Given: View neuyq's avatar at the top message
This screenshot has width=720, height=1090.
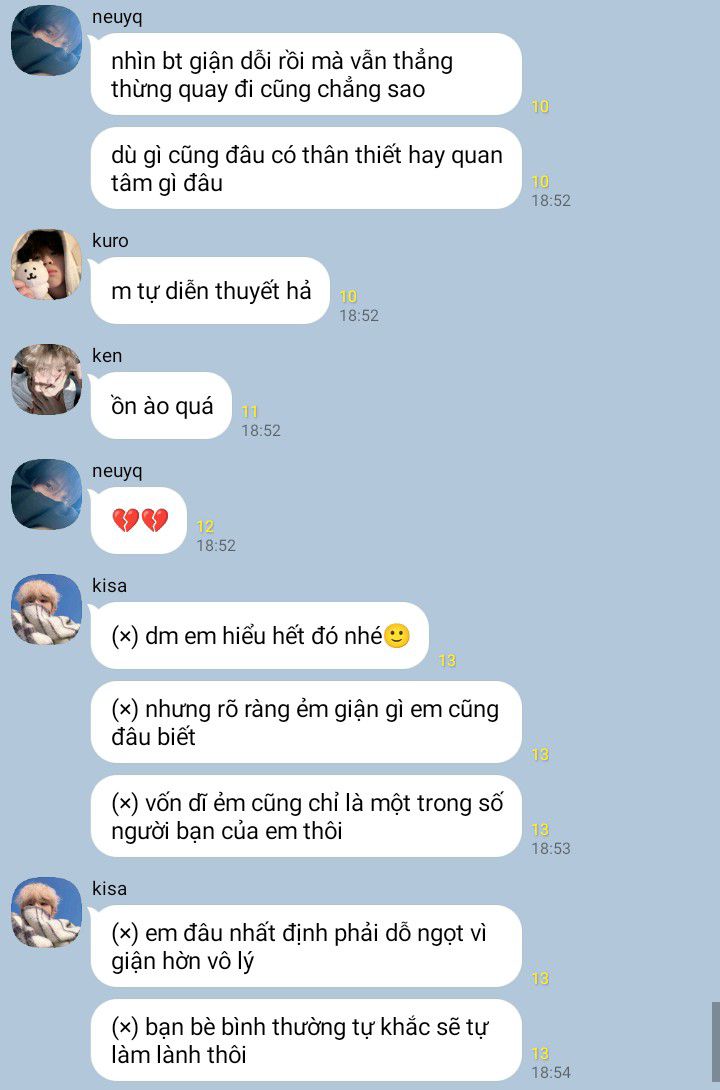Looking at the screenshot, I should (x=46, y=40).
